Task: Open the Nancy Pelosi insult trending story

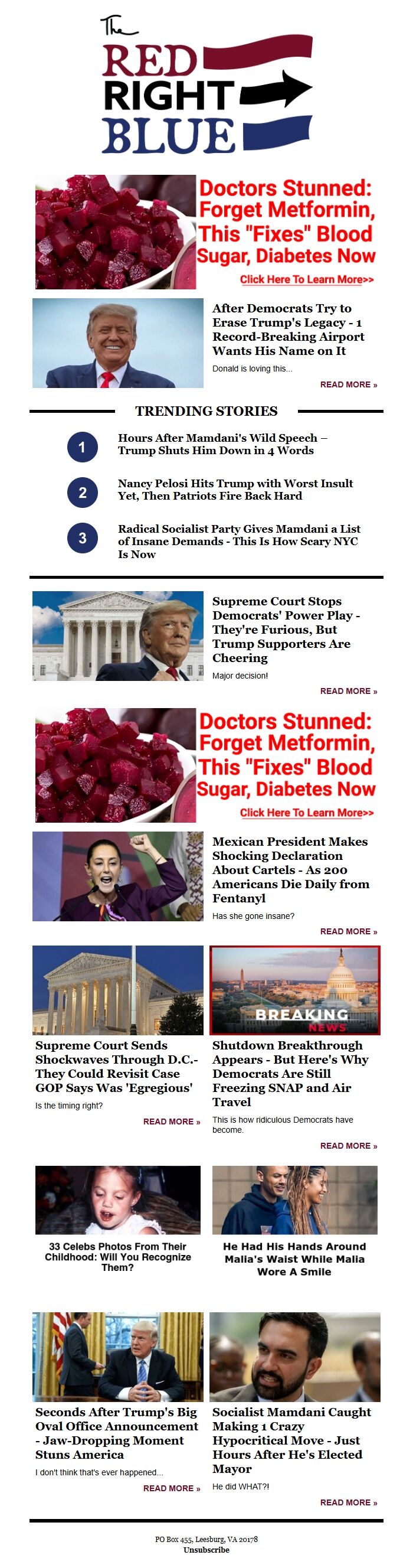Action: point(235,490)
